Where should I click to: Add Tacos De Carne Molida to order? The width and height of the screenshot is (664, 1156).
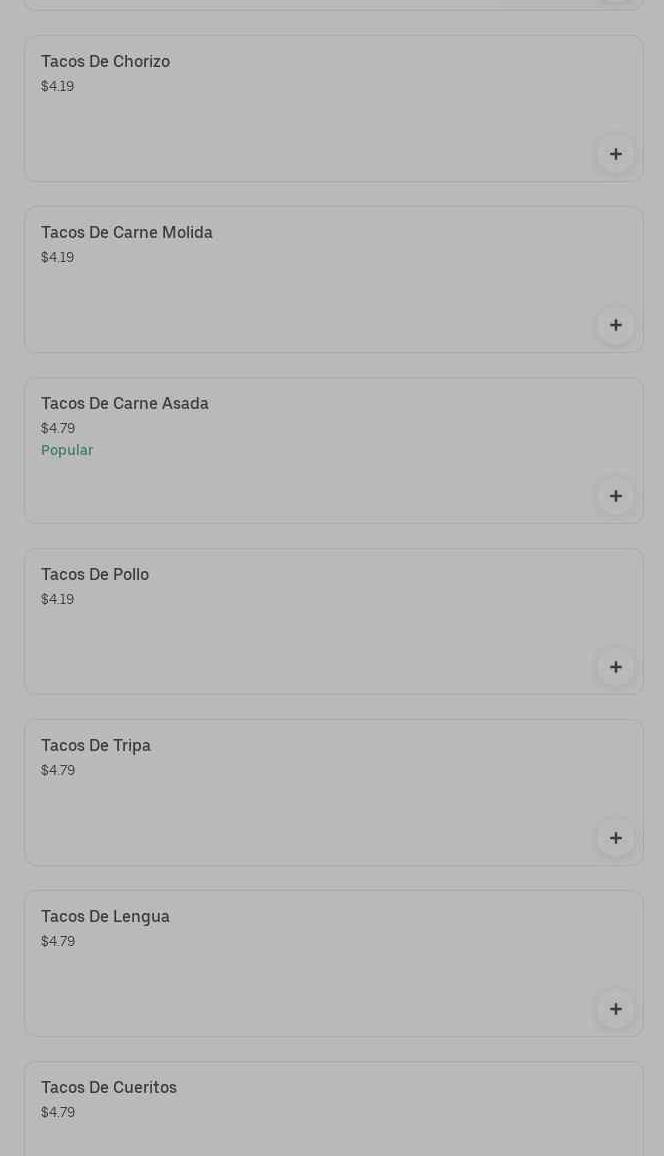[x=615, y=325]
